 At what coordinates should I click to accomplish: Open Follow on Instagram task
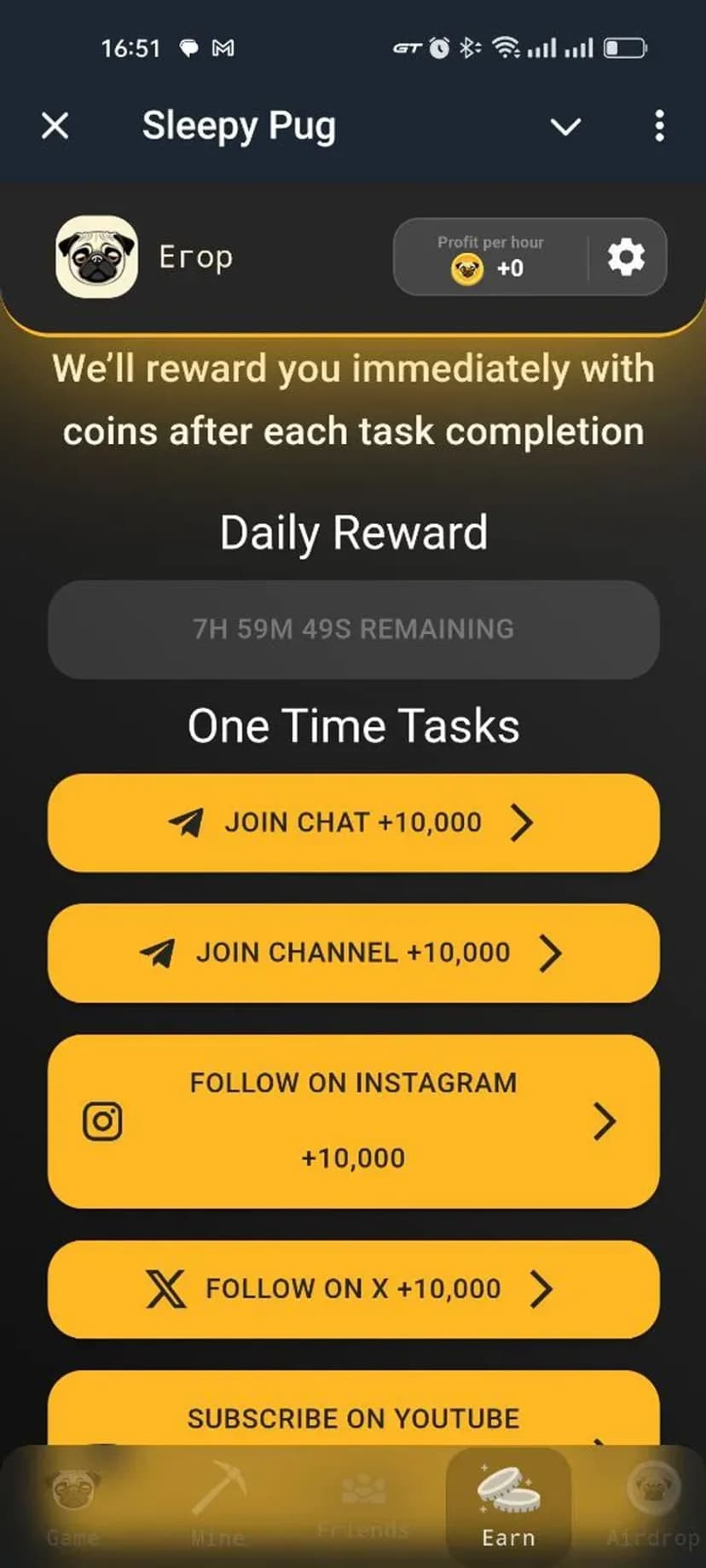(353, 1121)
